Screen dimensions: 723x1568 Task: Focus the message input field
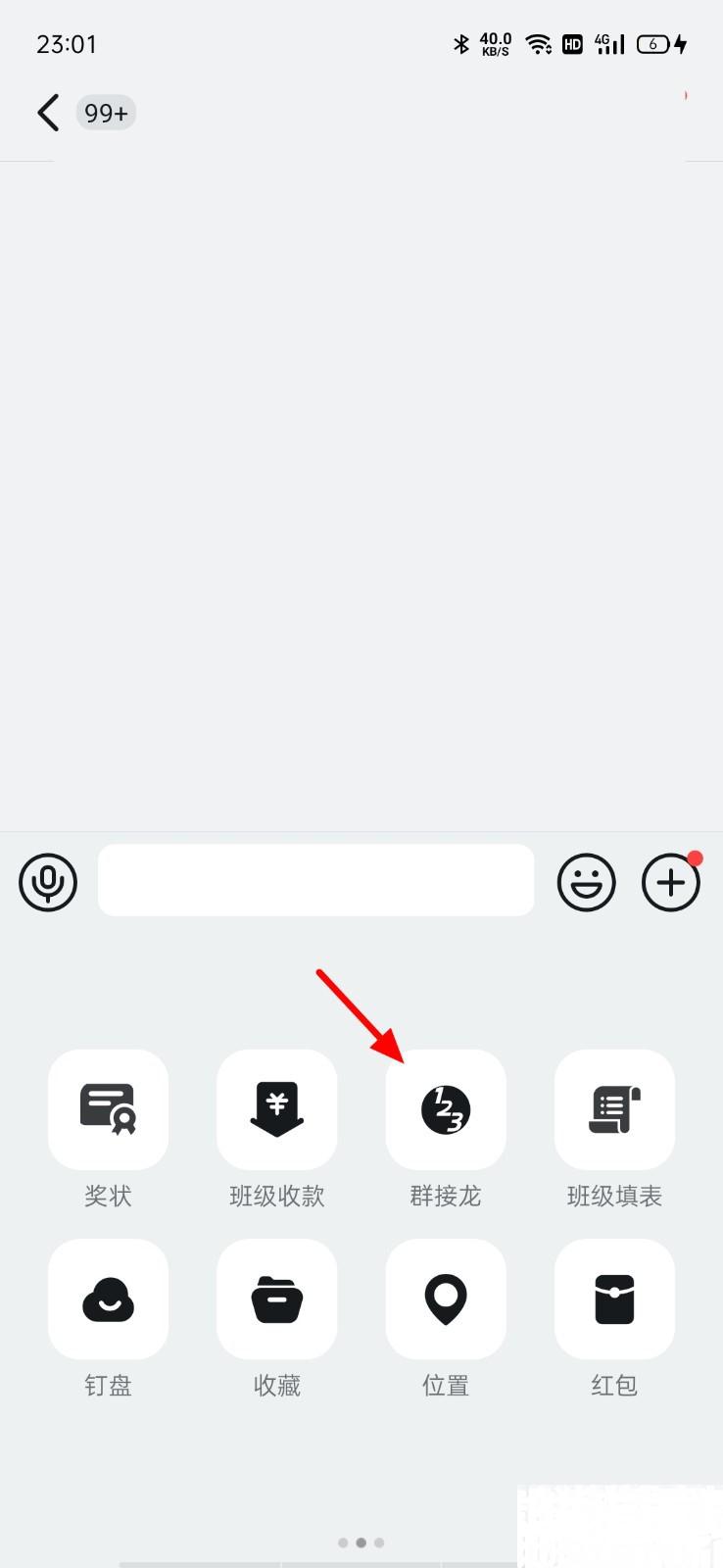pos(315,880)
